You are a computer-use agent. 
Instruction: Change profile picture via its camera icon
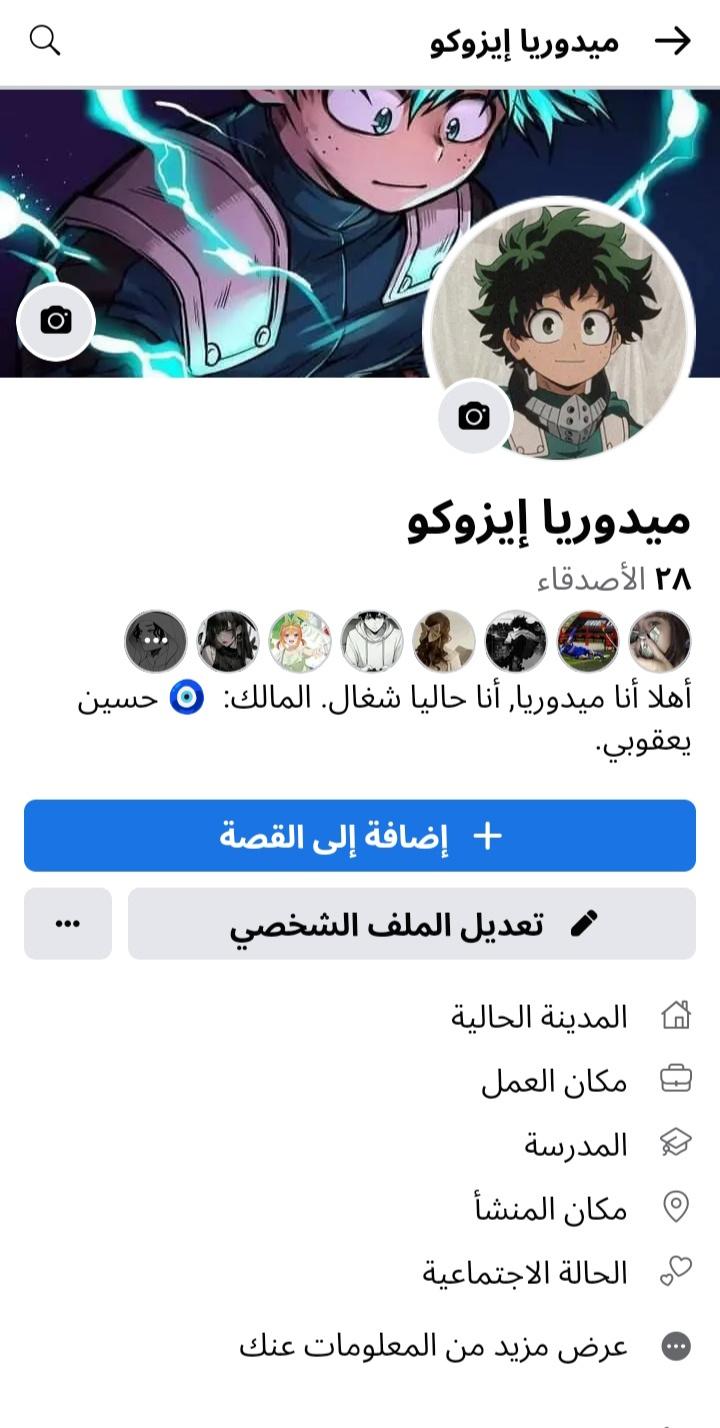475,416
